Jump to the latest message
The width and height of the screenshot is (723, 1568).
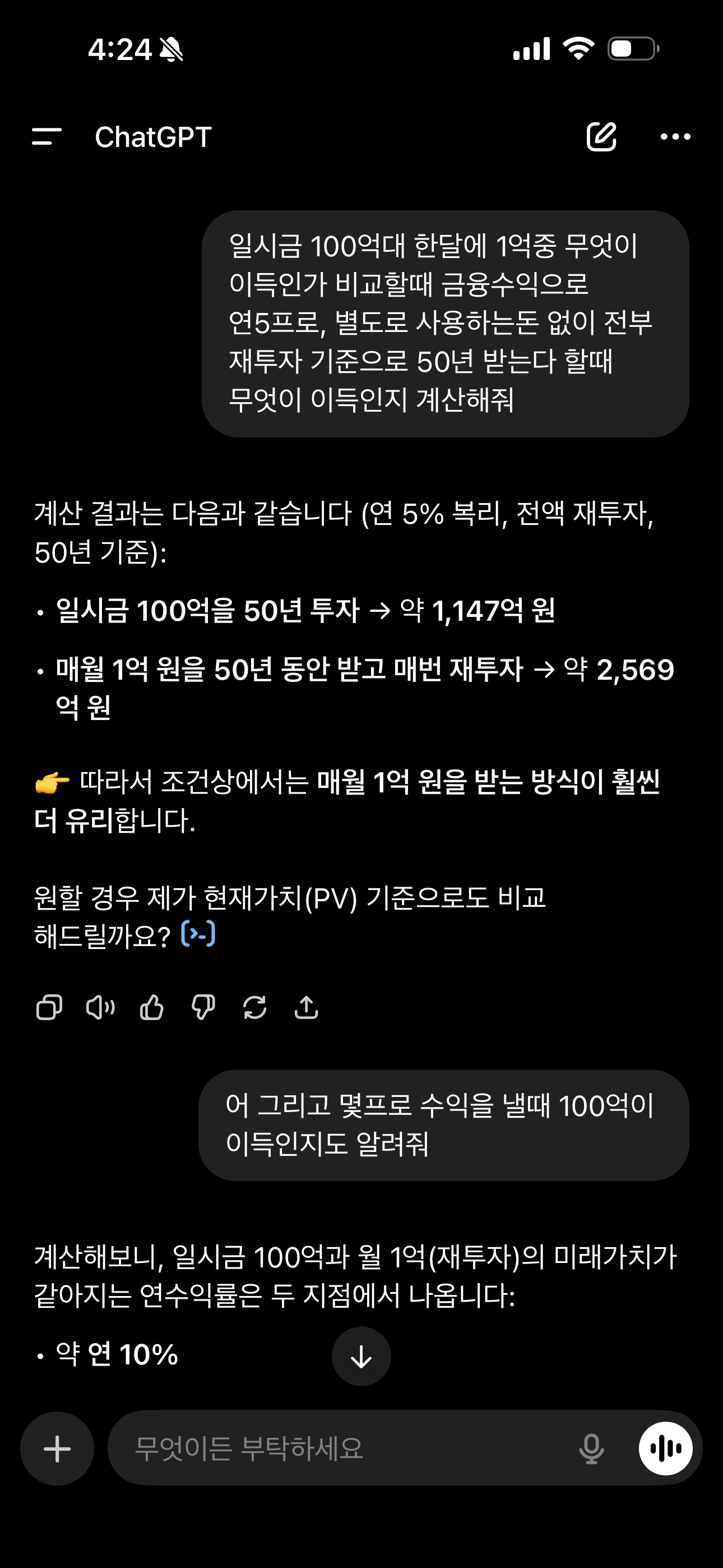(x=361, y=1356)
